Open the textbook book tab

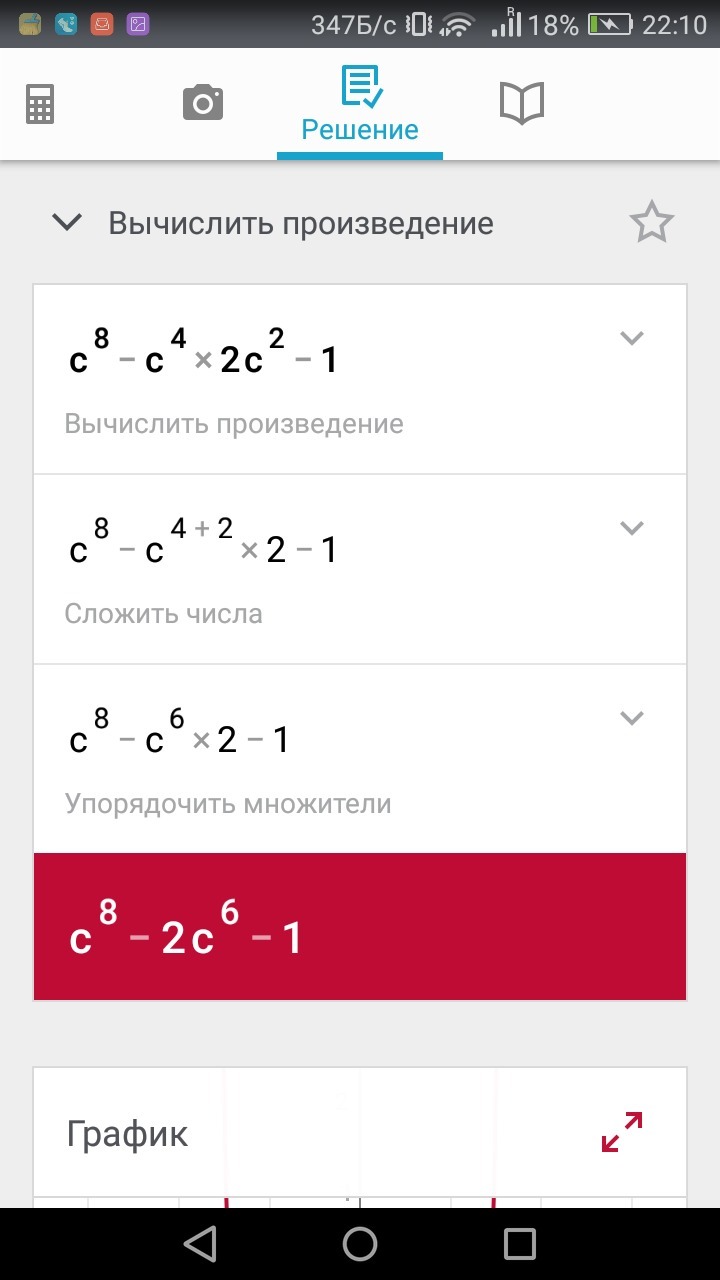click(521, 103)
